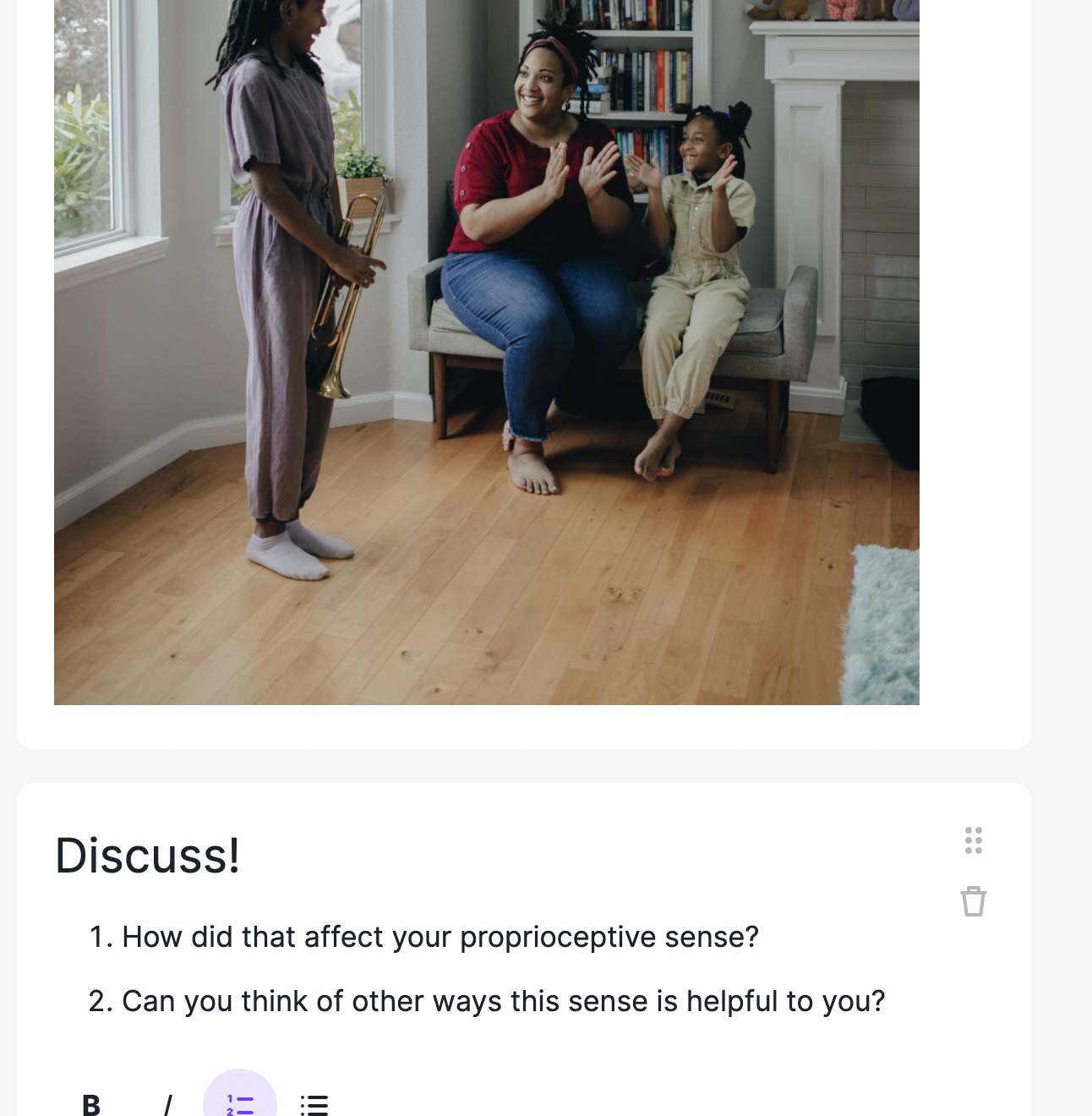The width and height of the screenshot is (1092, 1116).
Task: Switch to bulleted list formatting
Action: (x=314, y=1104)
